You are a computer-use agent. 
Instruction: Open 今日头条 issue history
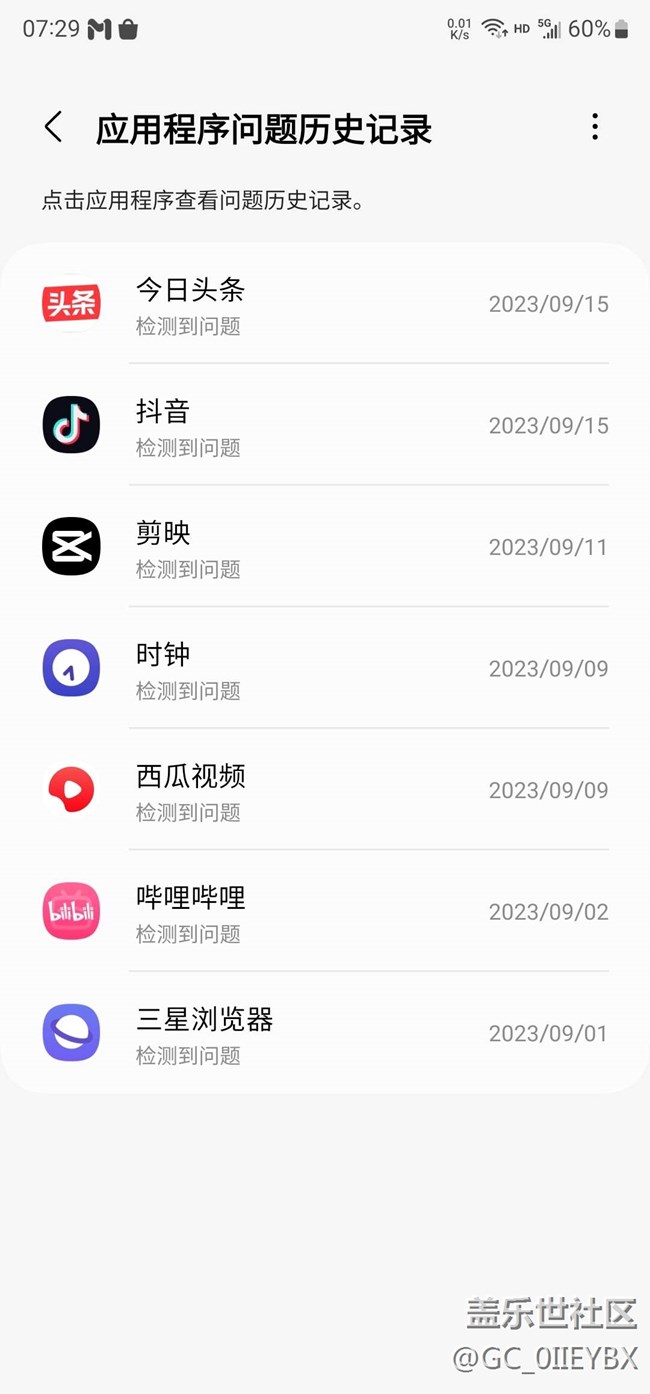pyautogui.click(x=325, y=304)
